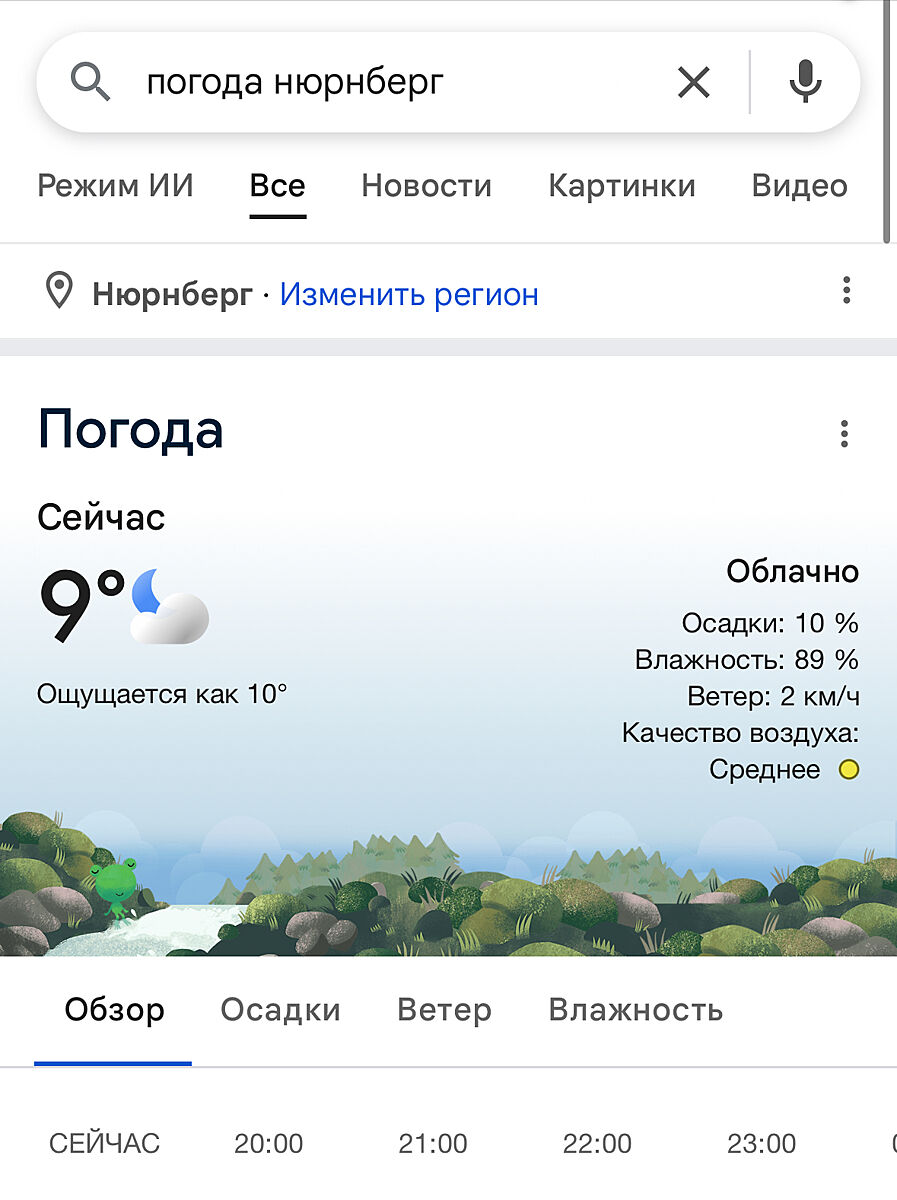
Task: Open the overflow menu beside Нюрнберг region
Action: (x=846, y=291)
